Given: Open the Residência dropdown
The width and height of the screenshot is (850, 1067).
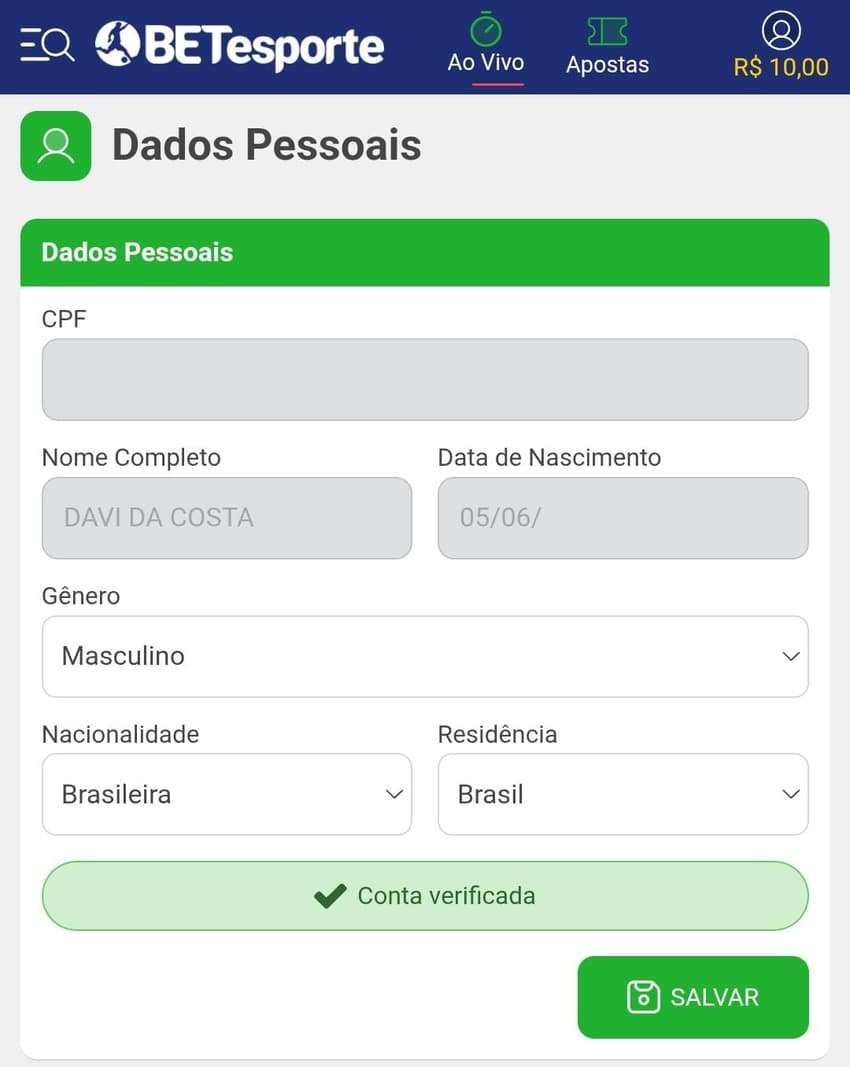Looking at the screenshot, I should coord(622,794).
